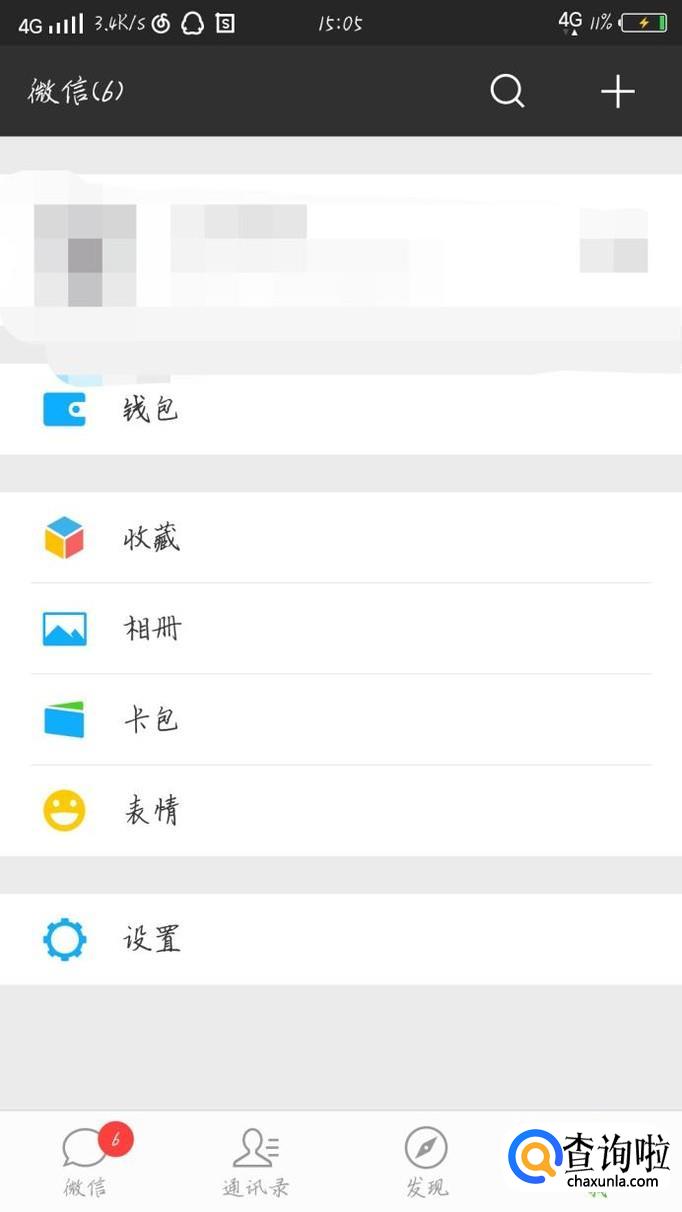Open the 卡包 card pack row

(340, 720)
